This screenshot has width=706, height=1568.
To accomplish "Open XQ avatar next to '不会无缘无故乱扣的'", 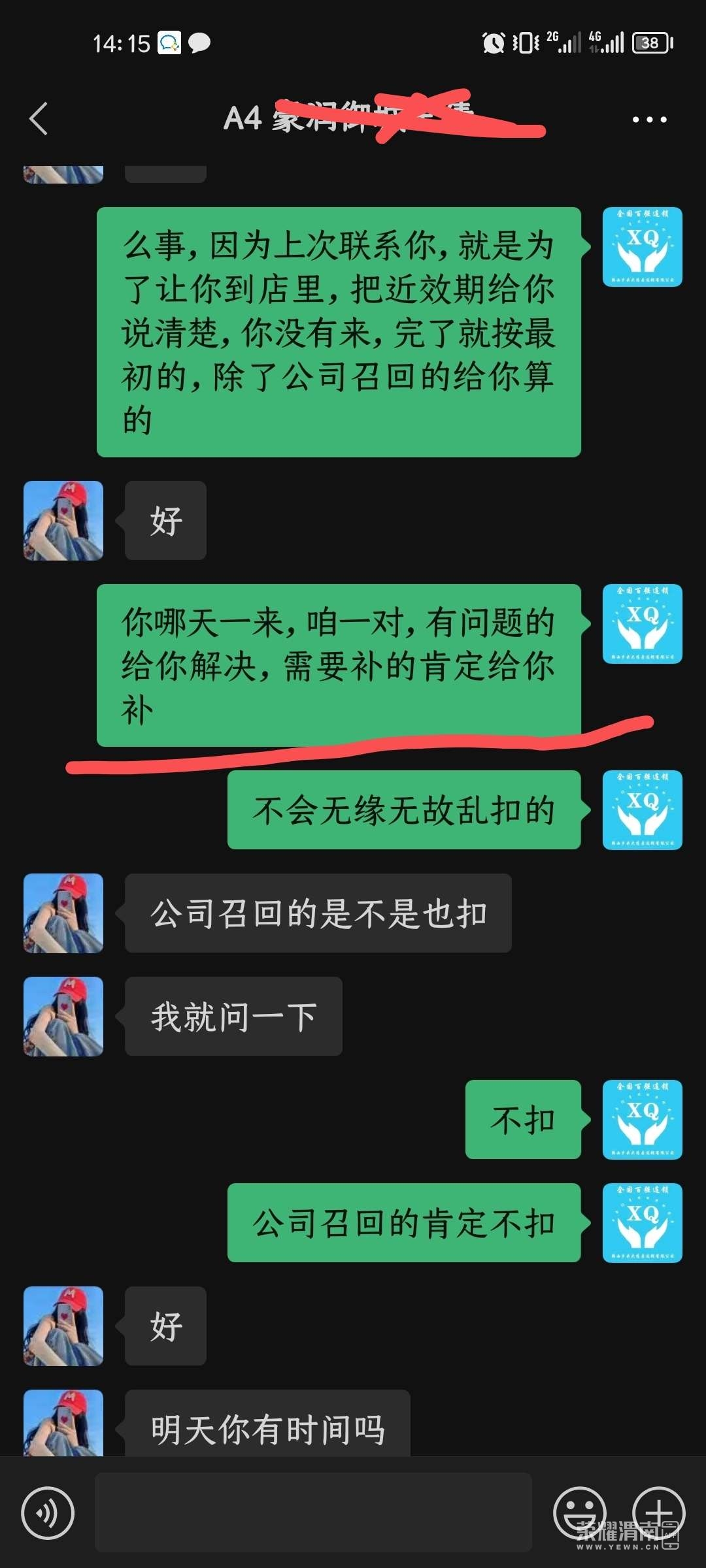I will point(642,810).
